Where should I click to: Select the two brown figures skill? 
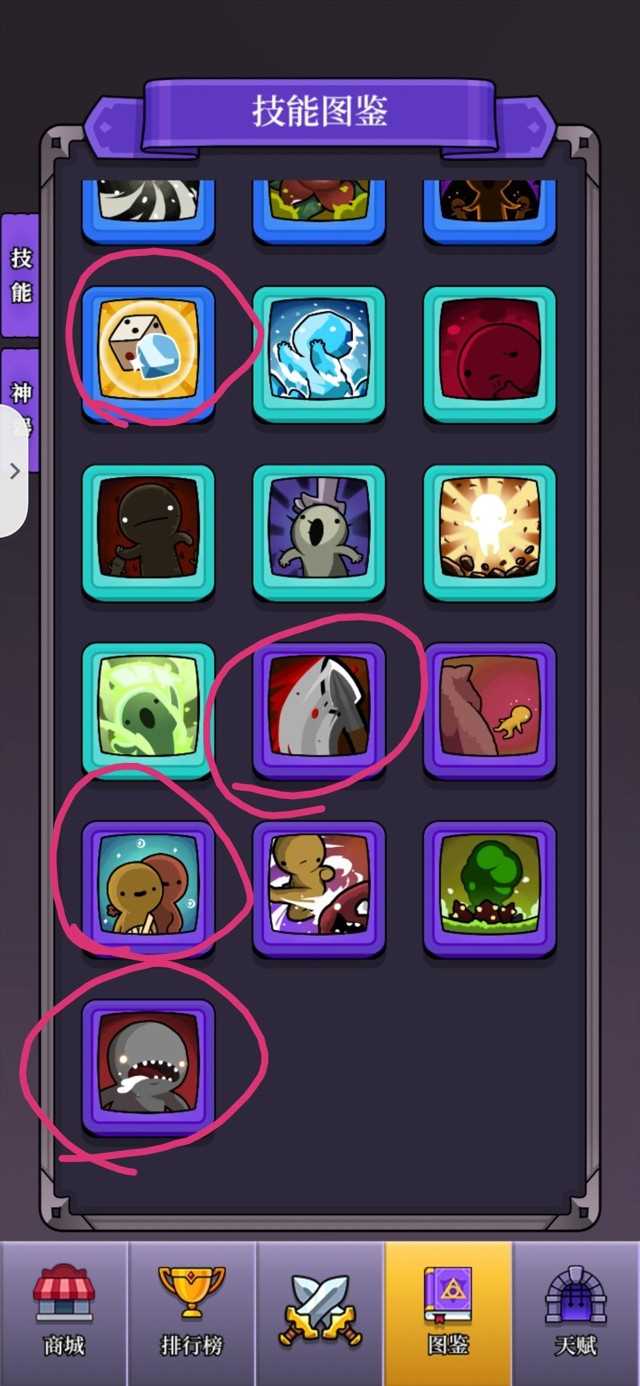[x=148, y=888]
